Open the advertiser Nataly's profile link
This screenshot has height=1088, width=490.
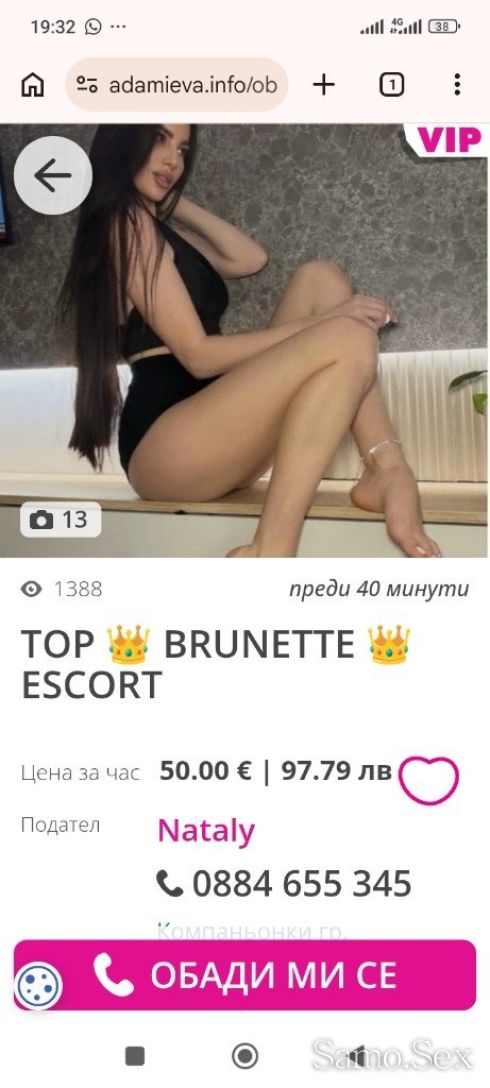click(x=206, y=831)
